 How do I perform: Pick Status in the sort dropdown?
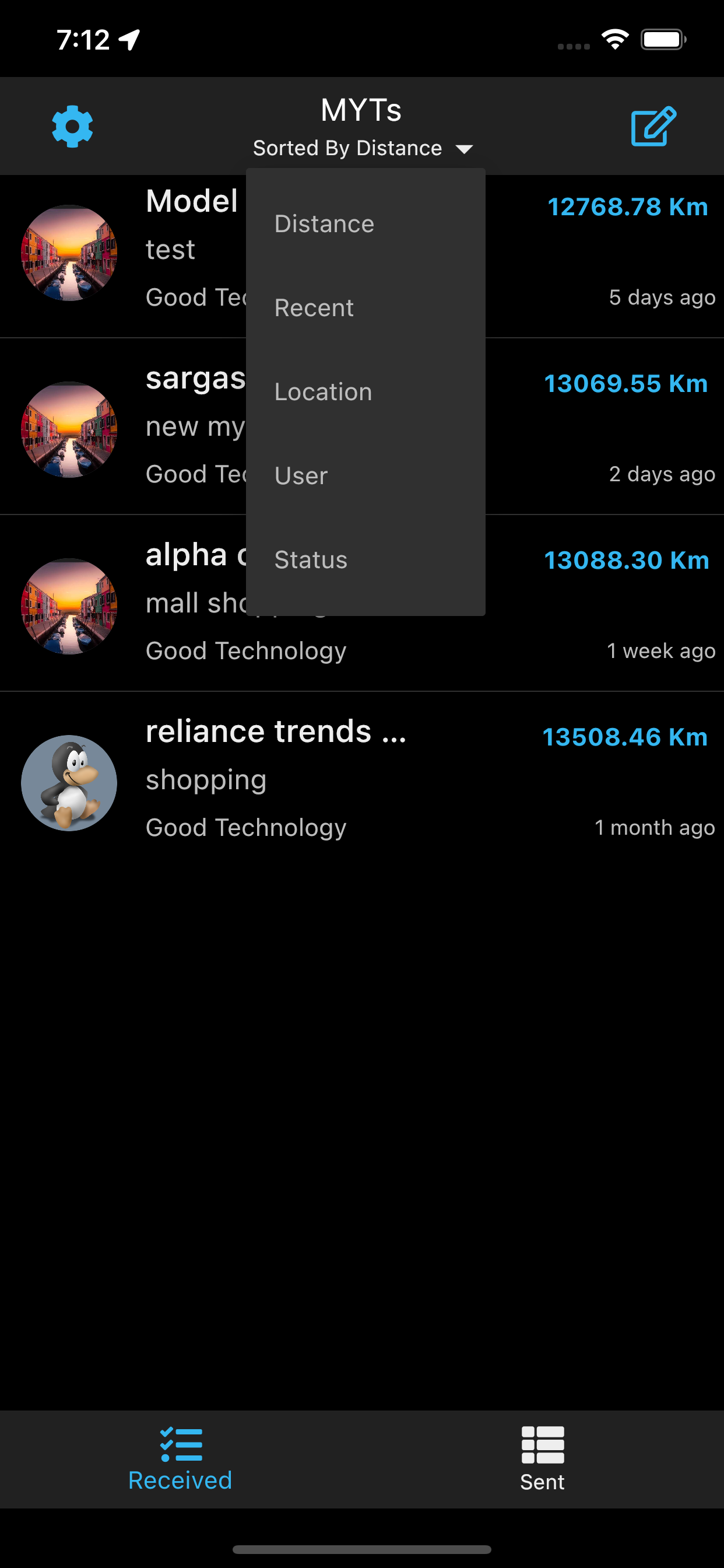310,560
